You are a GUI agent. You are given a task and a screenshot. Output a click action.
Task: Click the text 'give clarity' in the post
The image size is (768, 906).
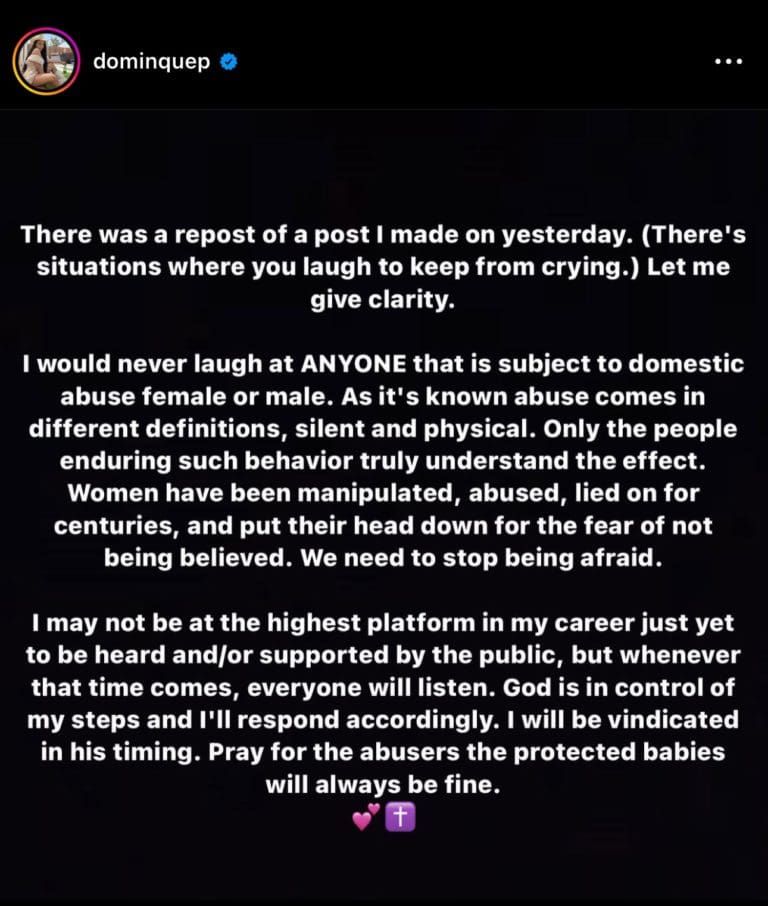(384, 298)
